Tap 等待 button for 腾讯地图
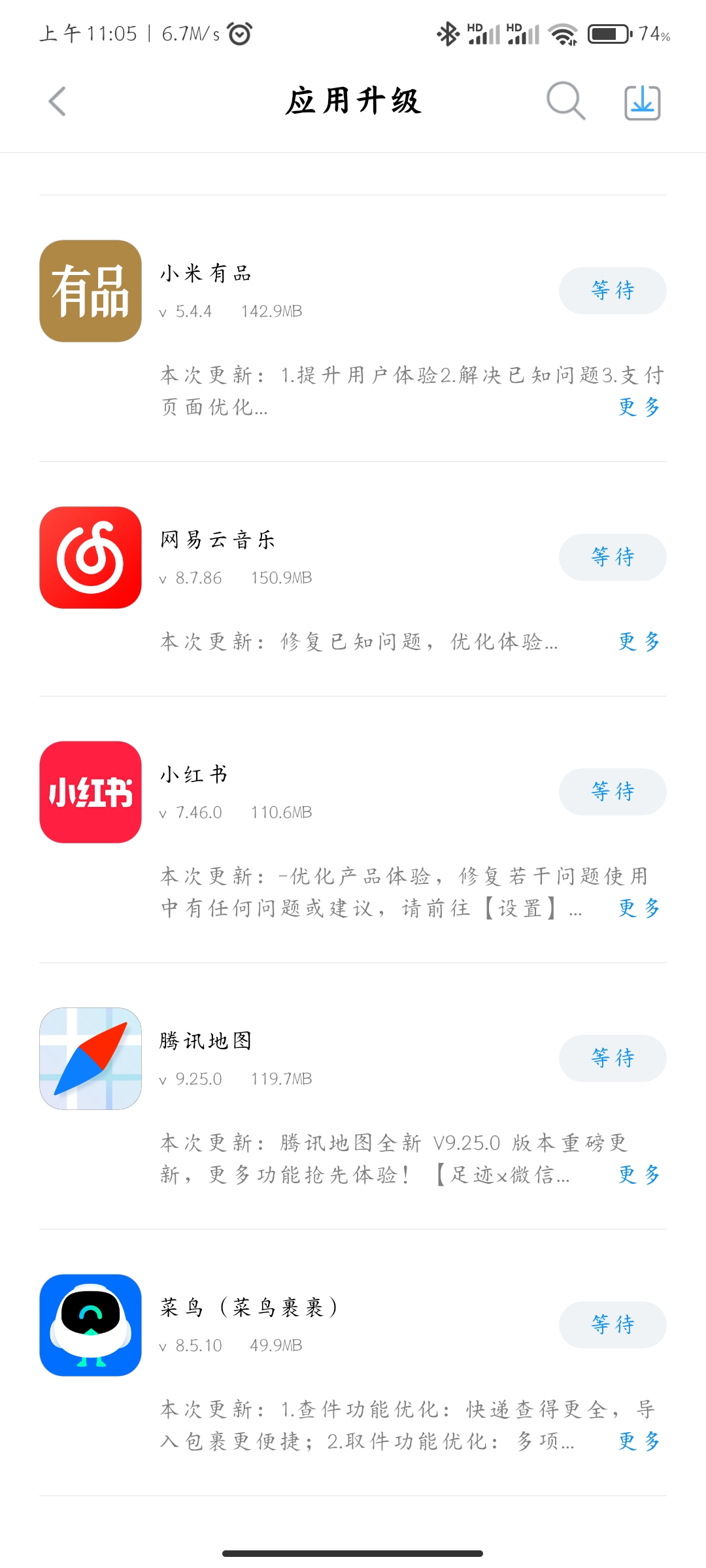Image resolution: width=706 pixels, height=1568 pixels. click(613, 1058)
